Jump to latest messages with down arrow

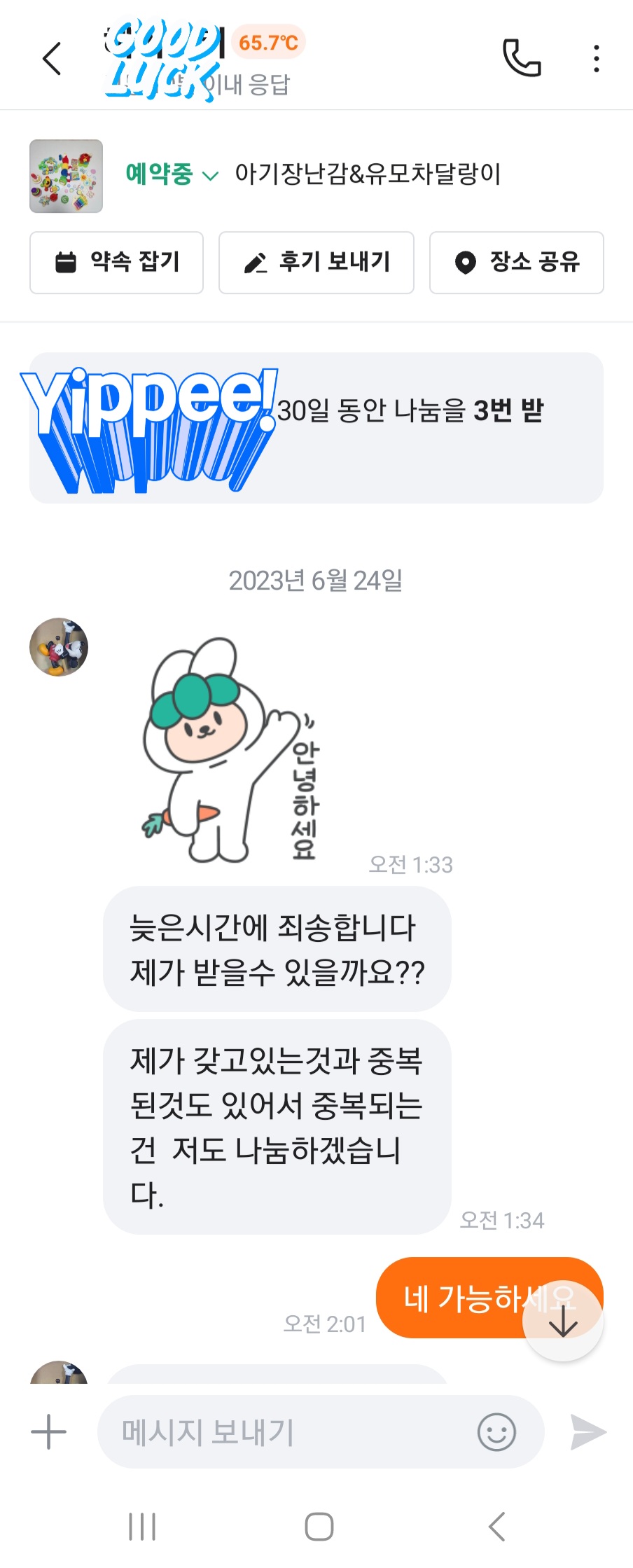(x=563, y=1321)
